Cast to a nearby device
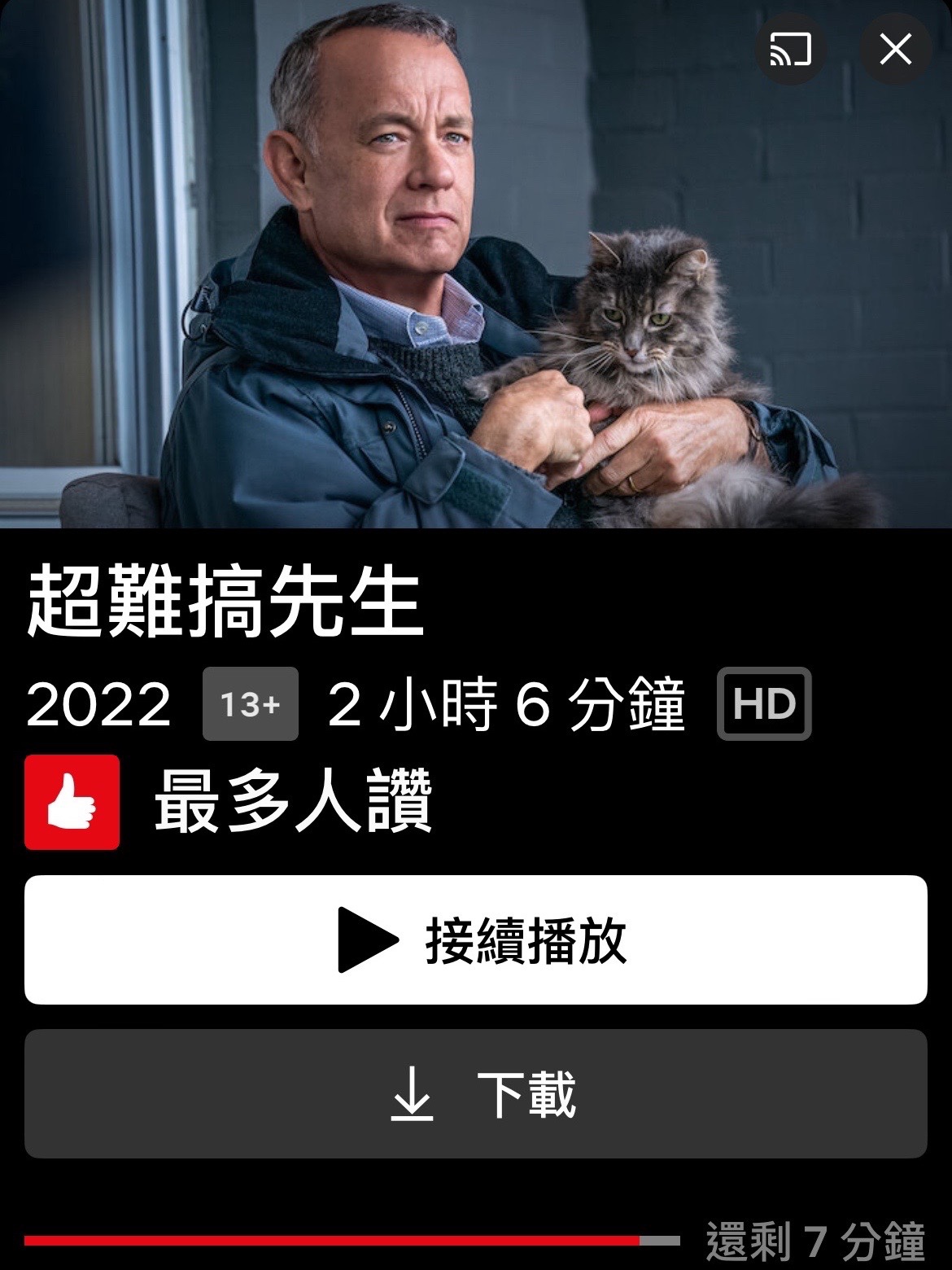Viewport: 952px width, 1270px height. coord(790,50)
